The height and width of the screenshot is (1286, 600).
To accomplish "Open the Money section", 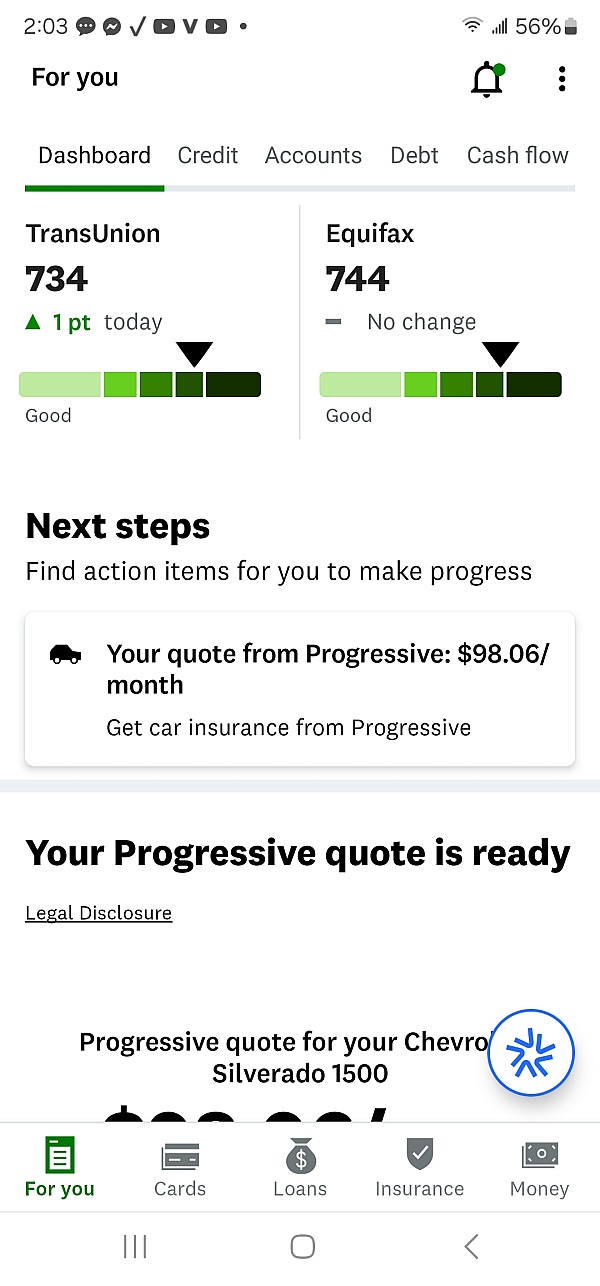I will coord(539,1168).
